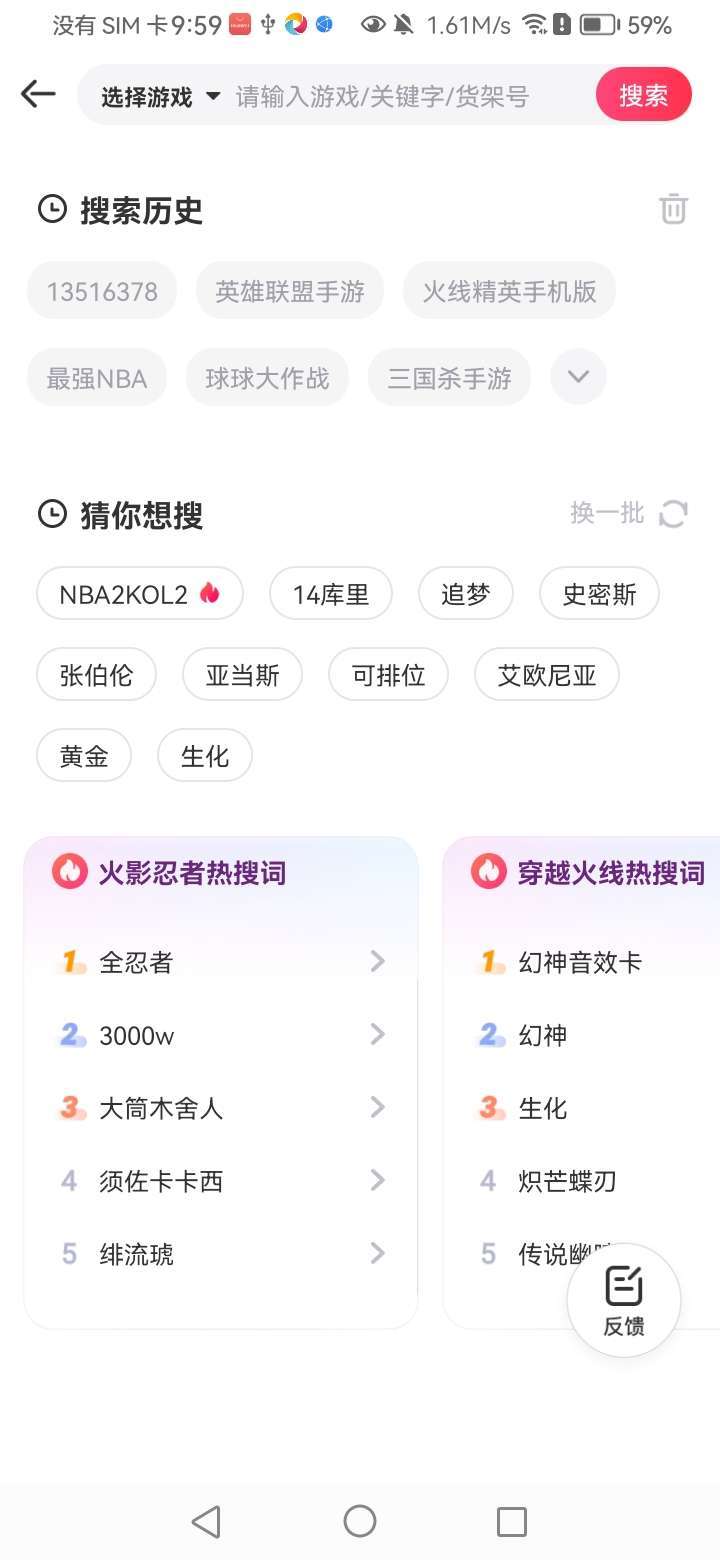
Task: Tap the refresh icon next to 换一批
Action: tap(673, 514)
